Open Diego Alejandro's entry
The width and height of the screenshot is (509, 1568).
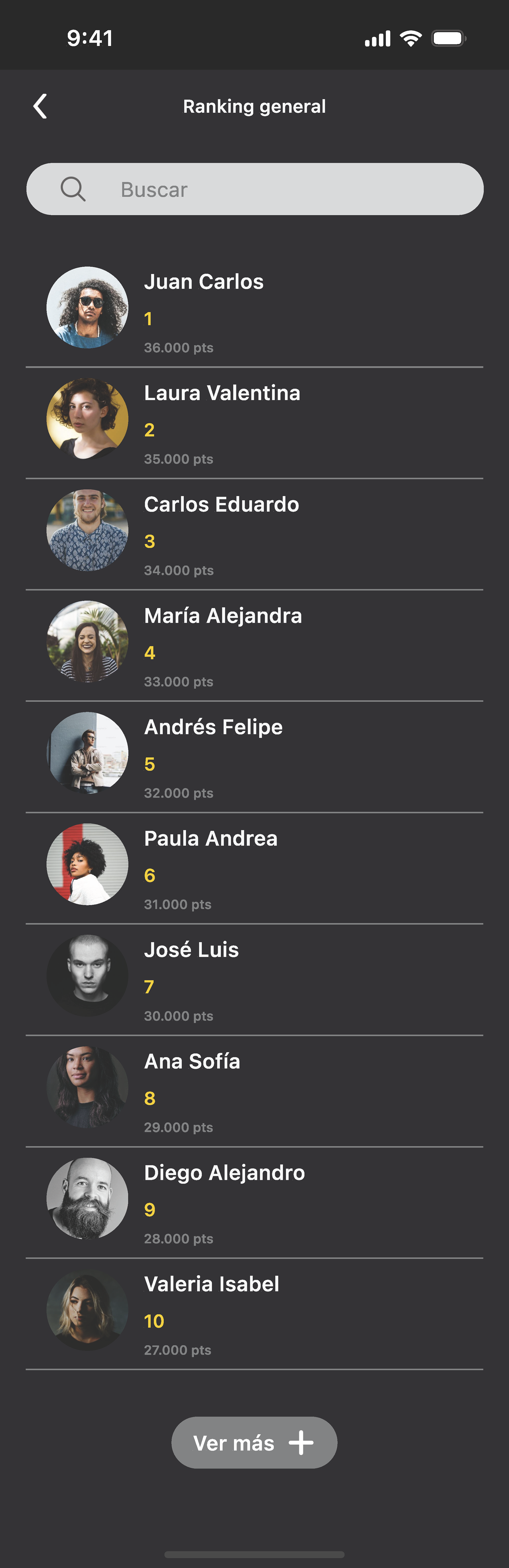point(254,1203)
